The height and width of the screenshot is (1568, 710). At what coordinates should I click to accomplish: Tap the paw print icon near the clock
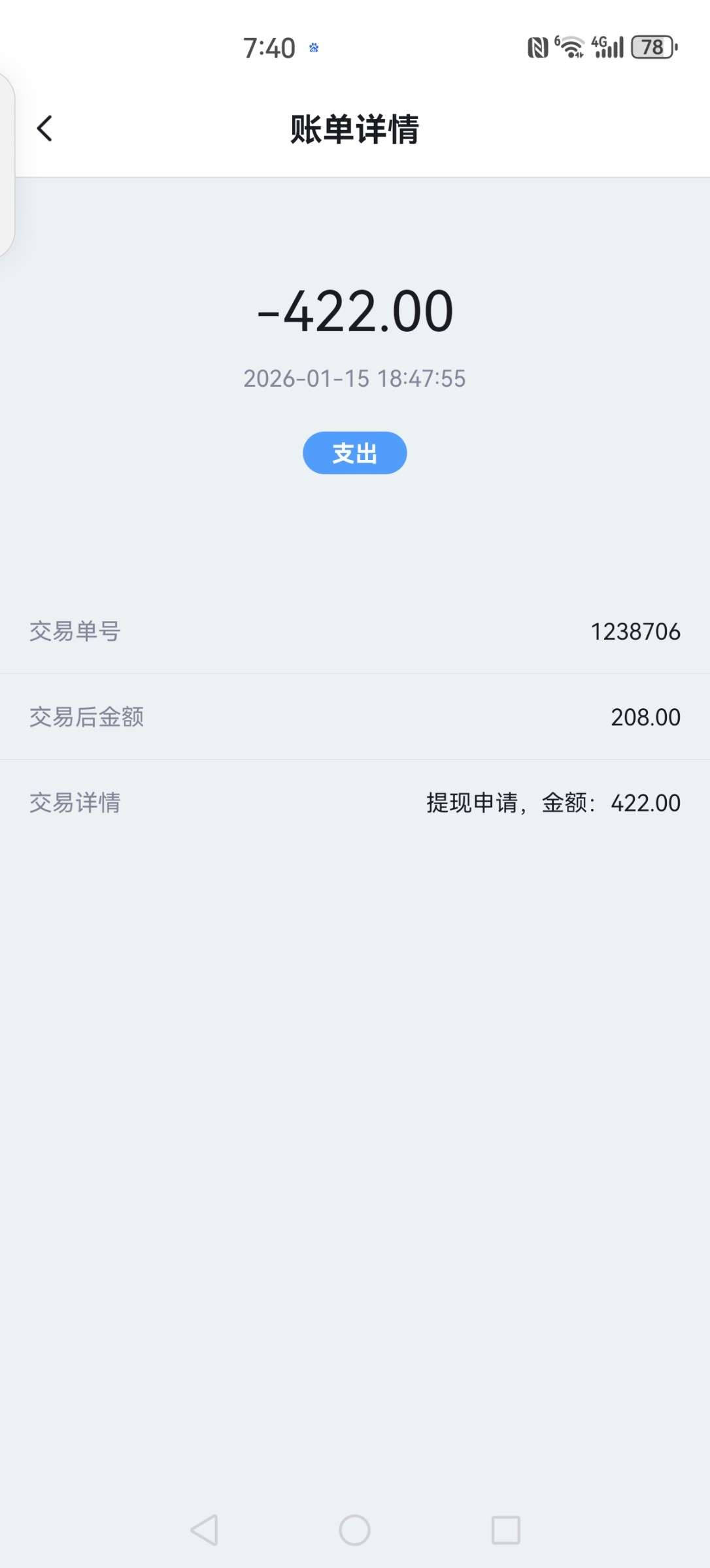pyautogui.click(x=314, y=48)
